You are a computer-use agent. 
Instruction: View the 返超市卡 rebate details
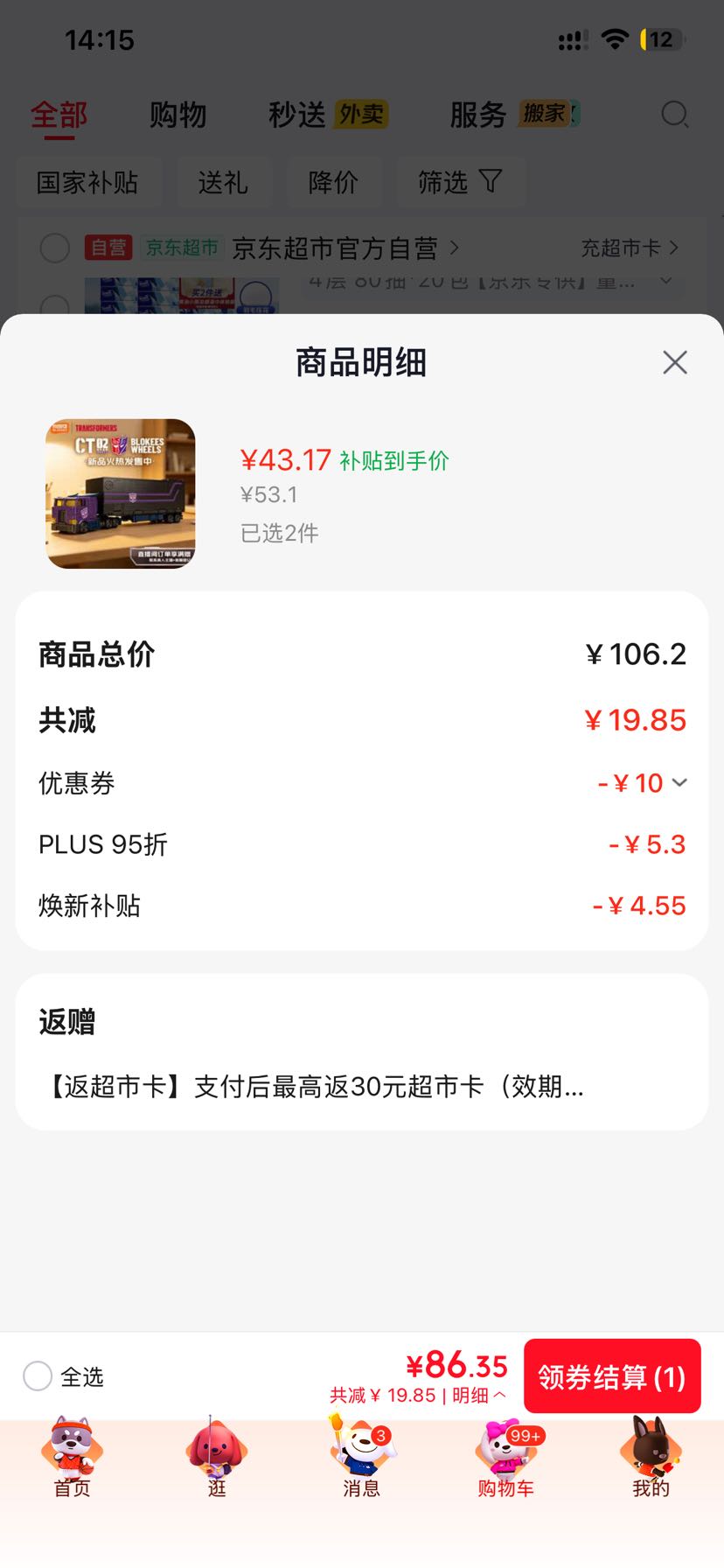coord(313,1087)
